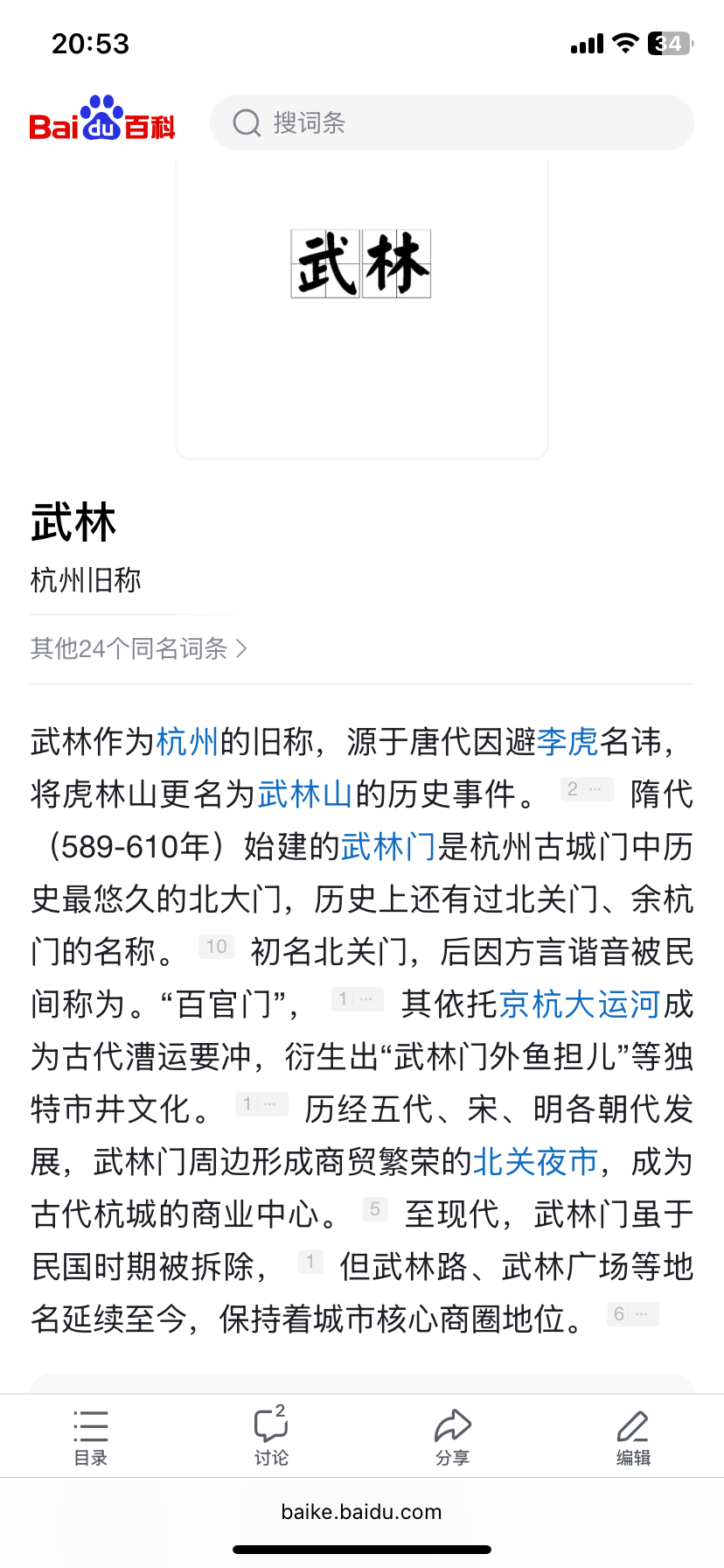Open 其他24个同名词条 list
Screen dimensions: 724x1568
tap(139, 648)
